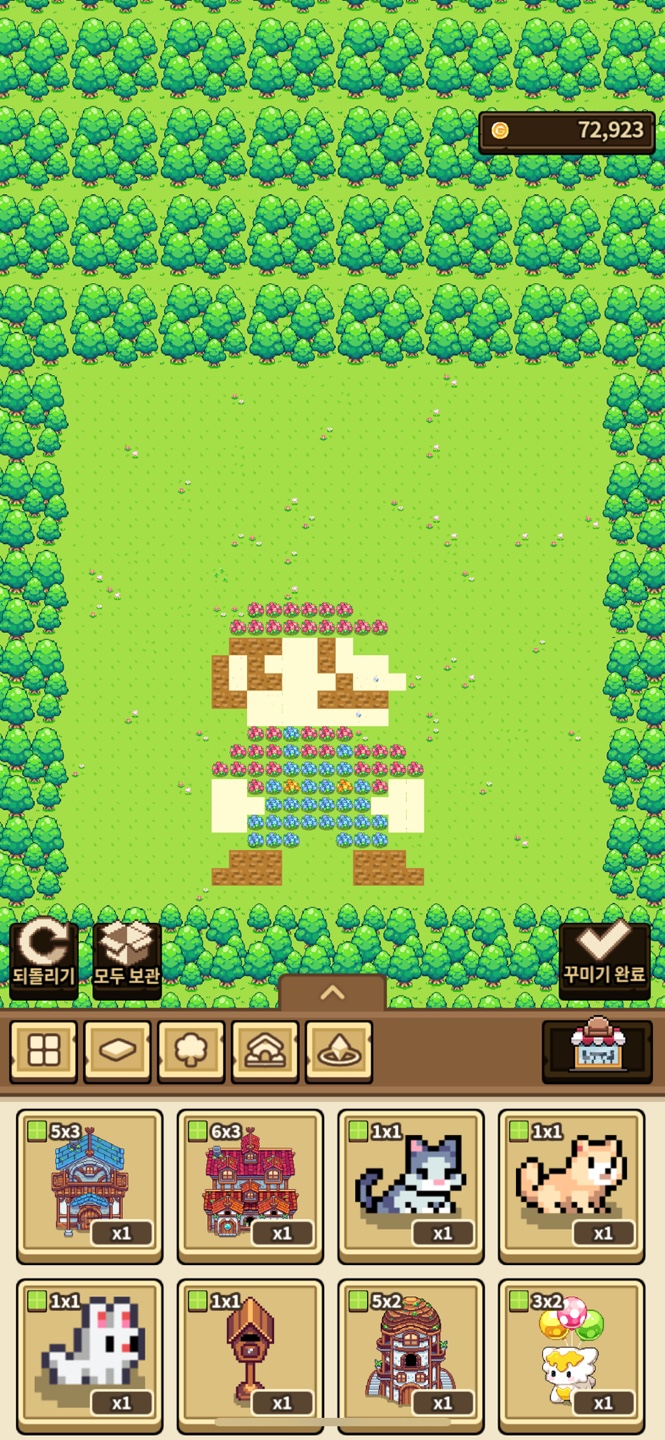Switch to the tree category tab
Screen dimensions: 665x1440
pos(191,1051)
